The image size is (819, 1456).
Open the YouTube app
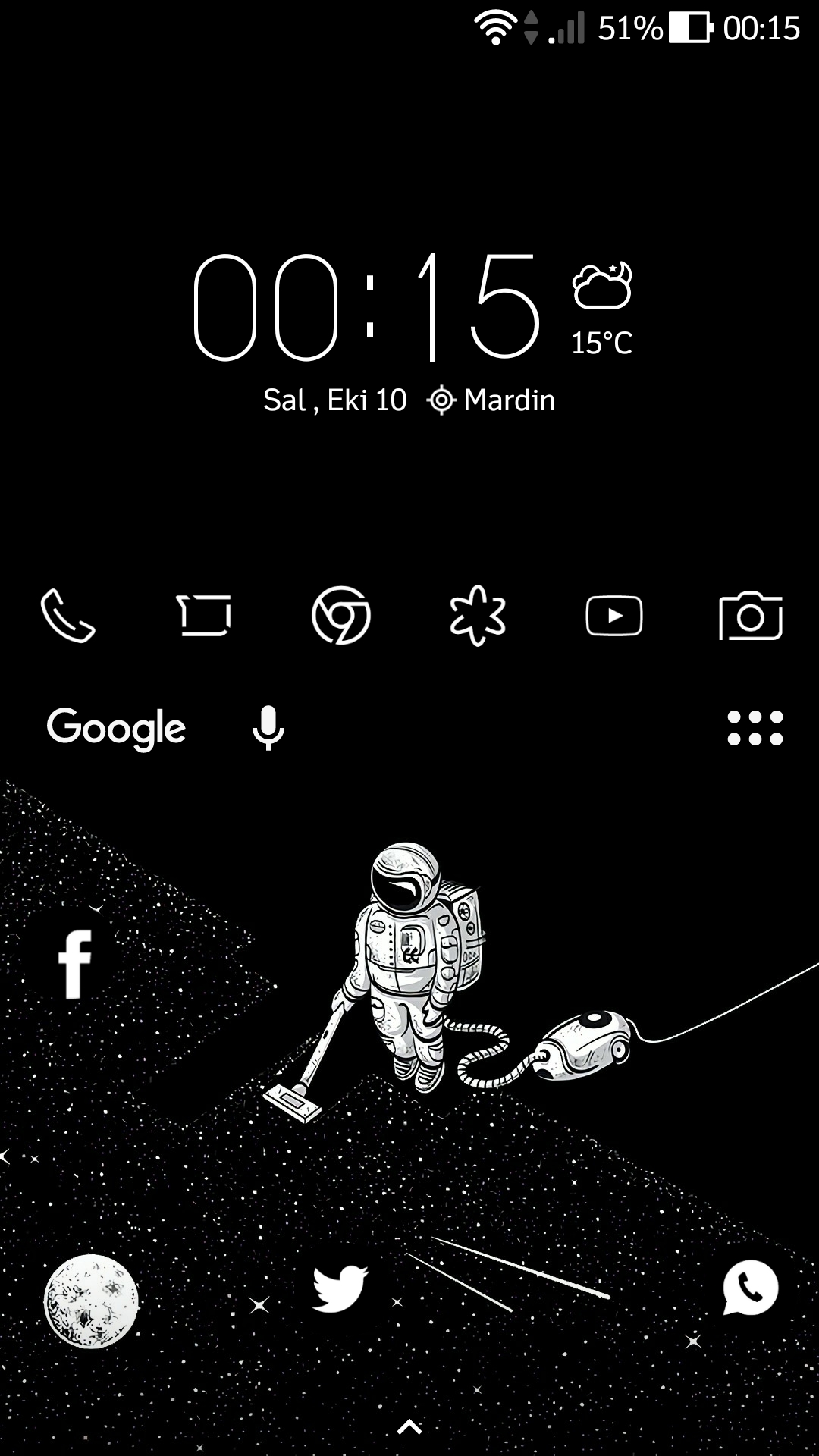613,616
